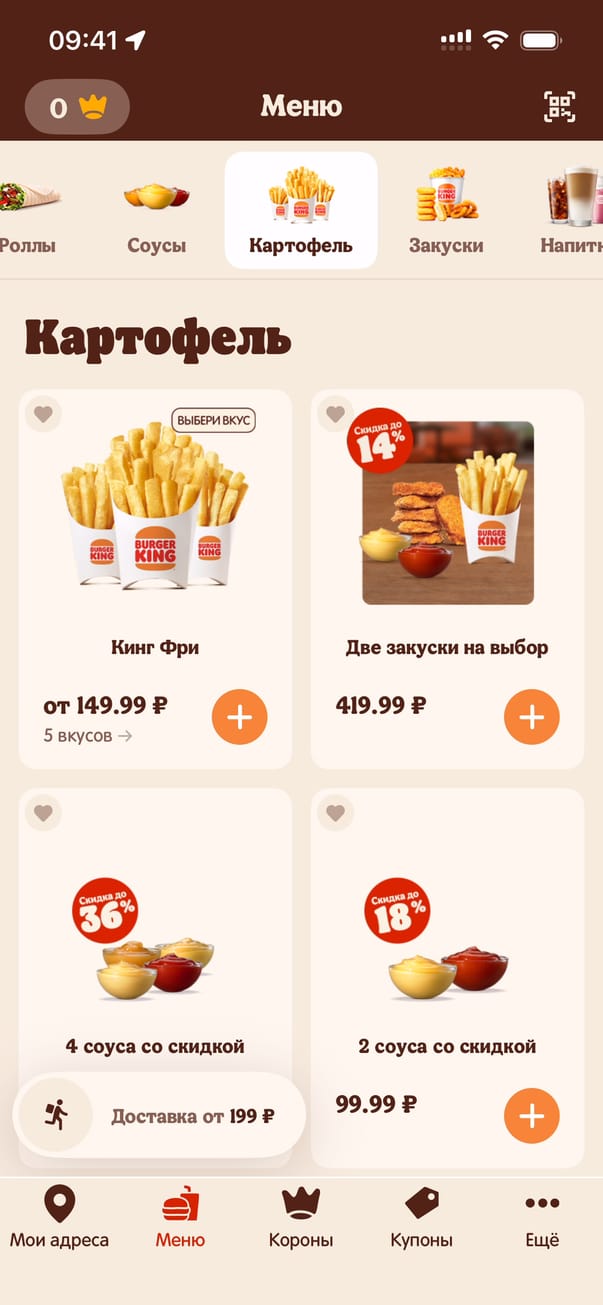
Task: Open the crowns balance badge
Action: [x=77, y=107]
